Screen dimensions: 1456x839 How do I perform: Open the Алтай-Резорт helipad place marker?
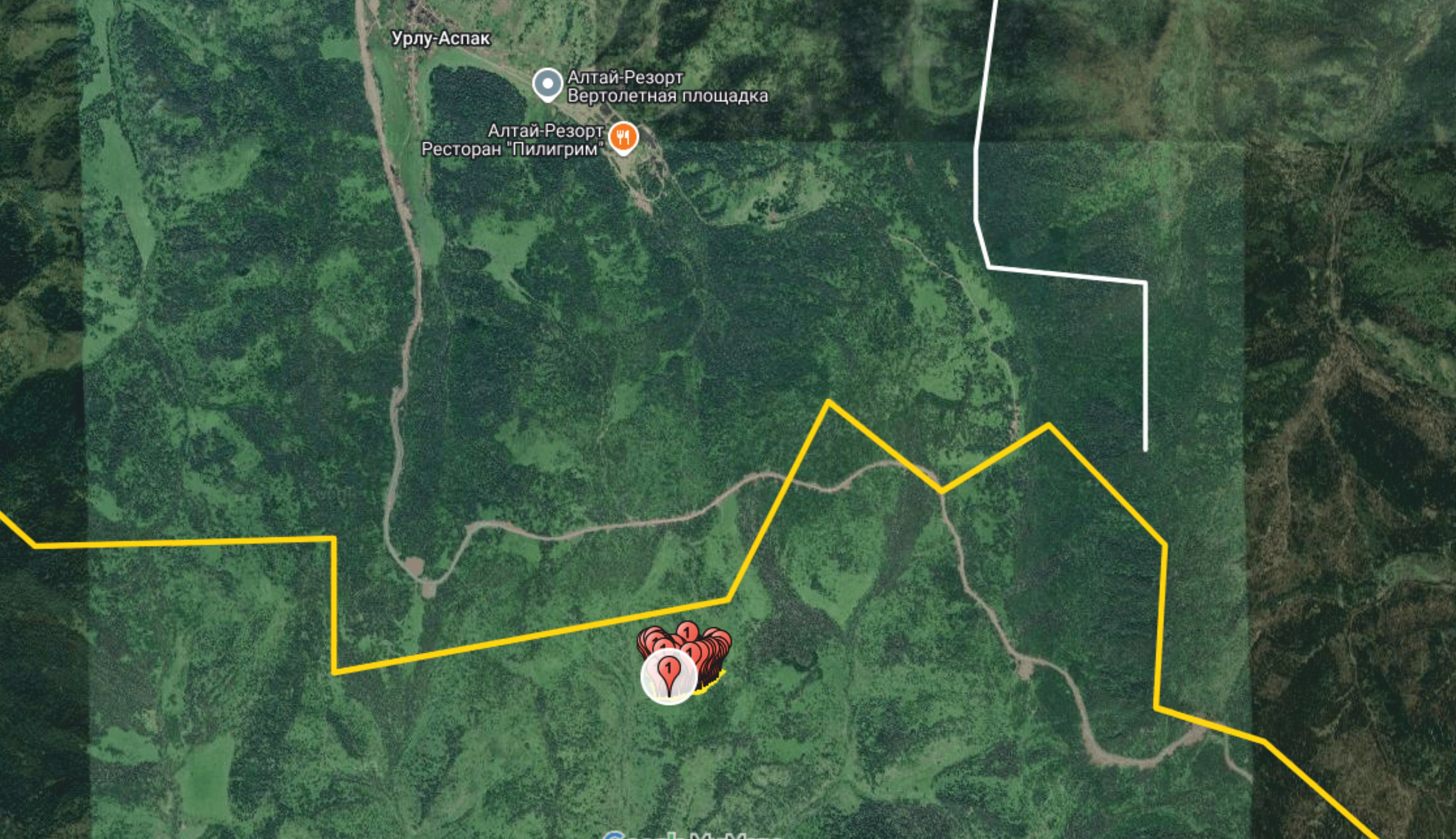(x=547, y=84)
